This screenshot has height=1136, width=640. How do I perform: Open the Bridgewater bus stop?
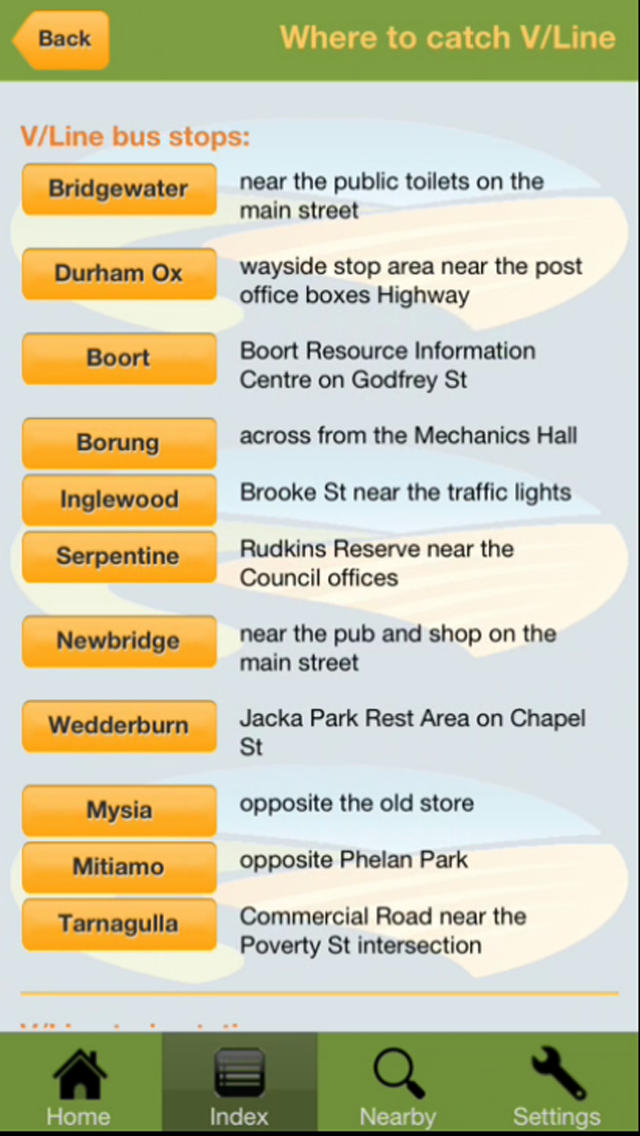[x=119, y=189]
